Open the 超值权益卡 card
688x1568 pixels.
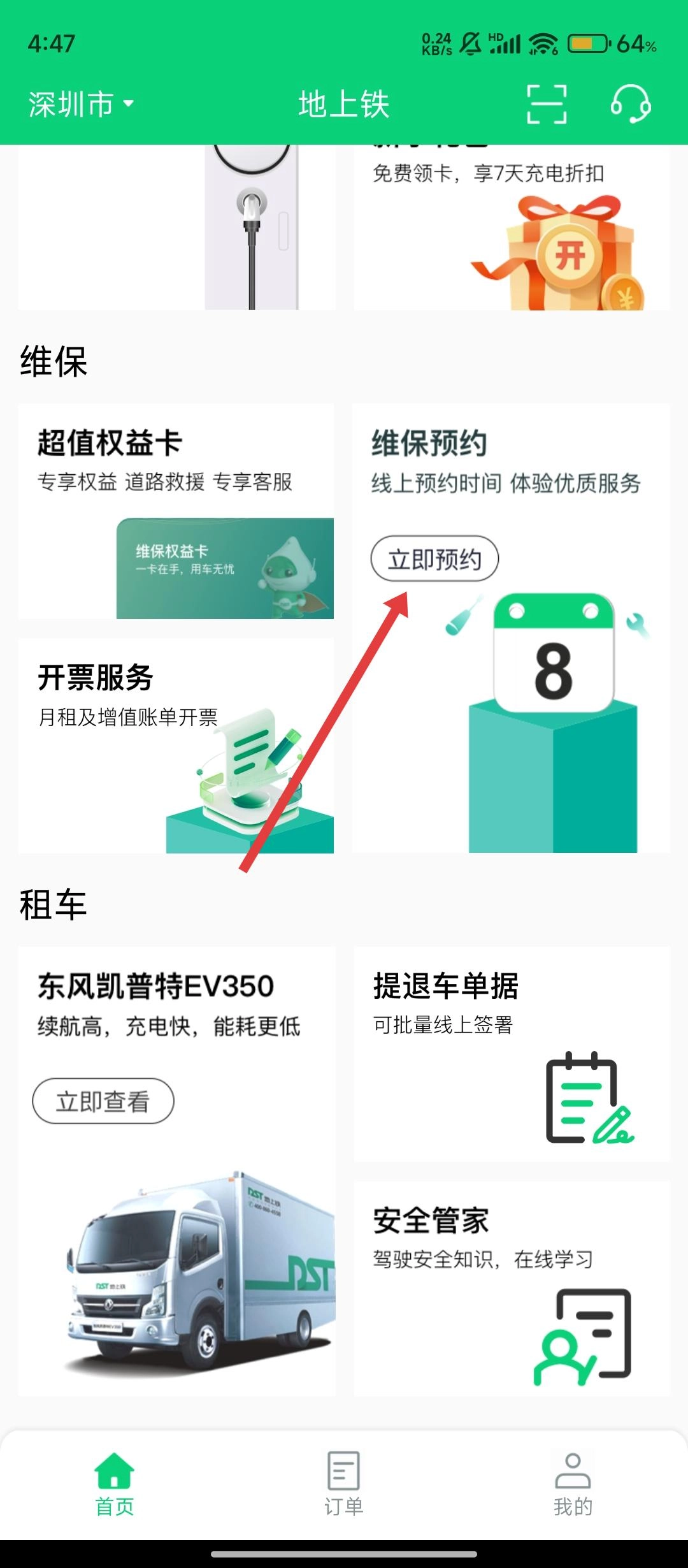(176, 510)
